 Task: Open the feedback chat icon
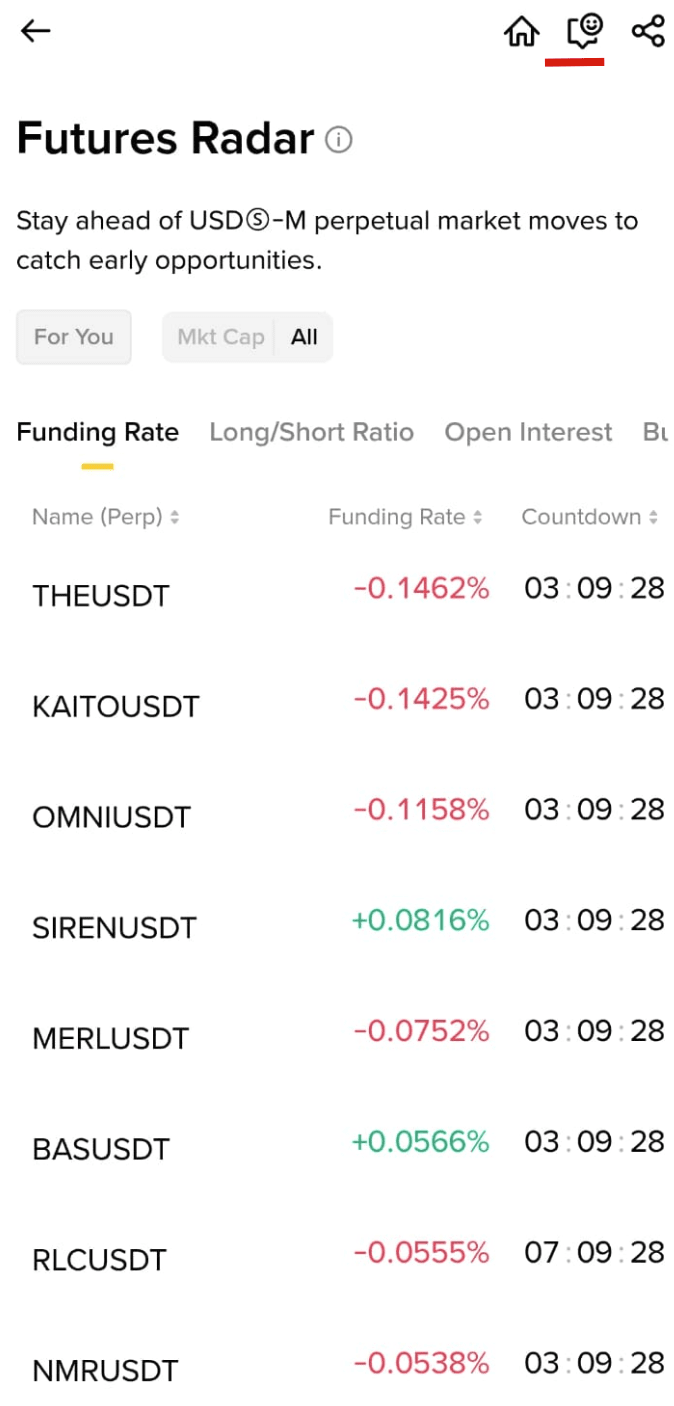coord(584,31)
